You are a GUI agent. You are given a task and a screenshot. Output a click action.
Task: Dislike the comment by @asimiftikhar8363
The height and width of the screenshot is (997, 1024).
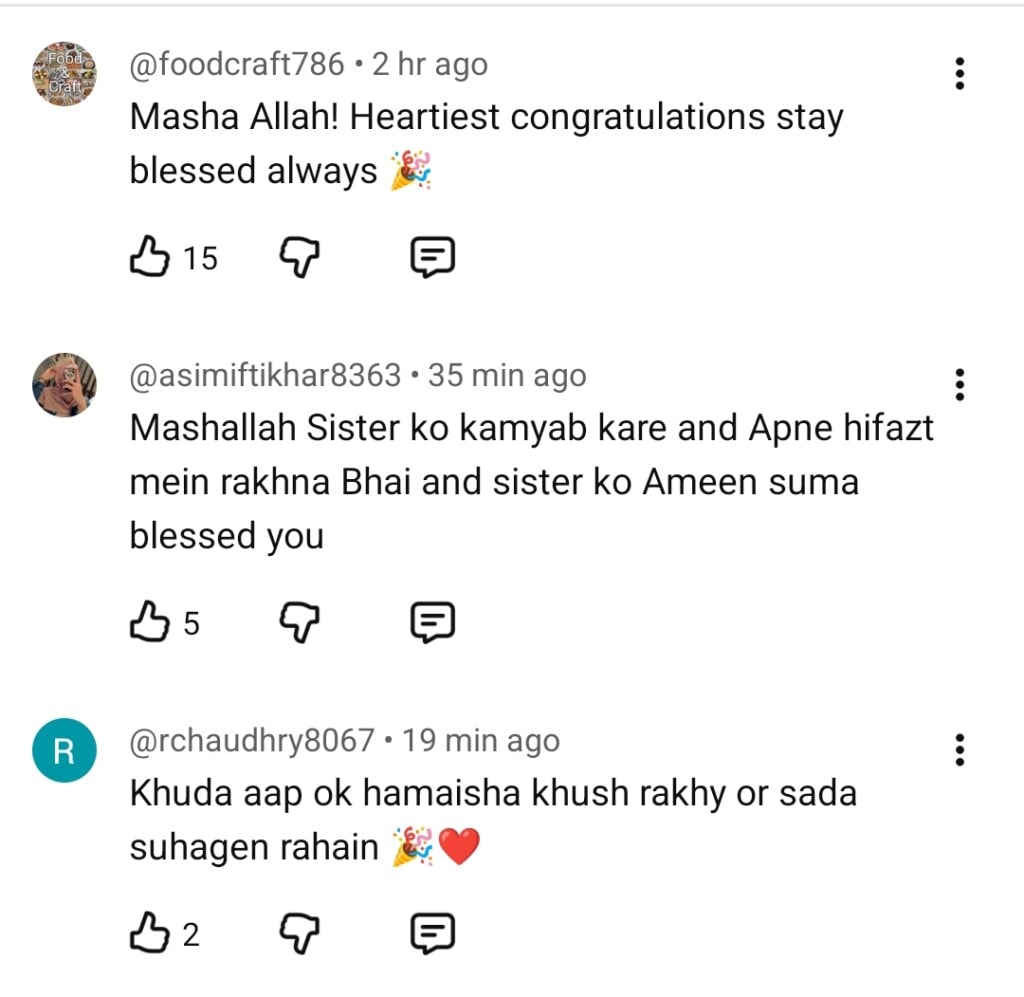(297, 623)
